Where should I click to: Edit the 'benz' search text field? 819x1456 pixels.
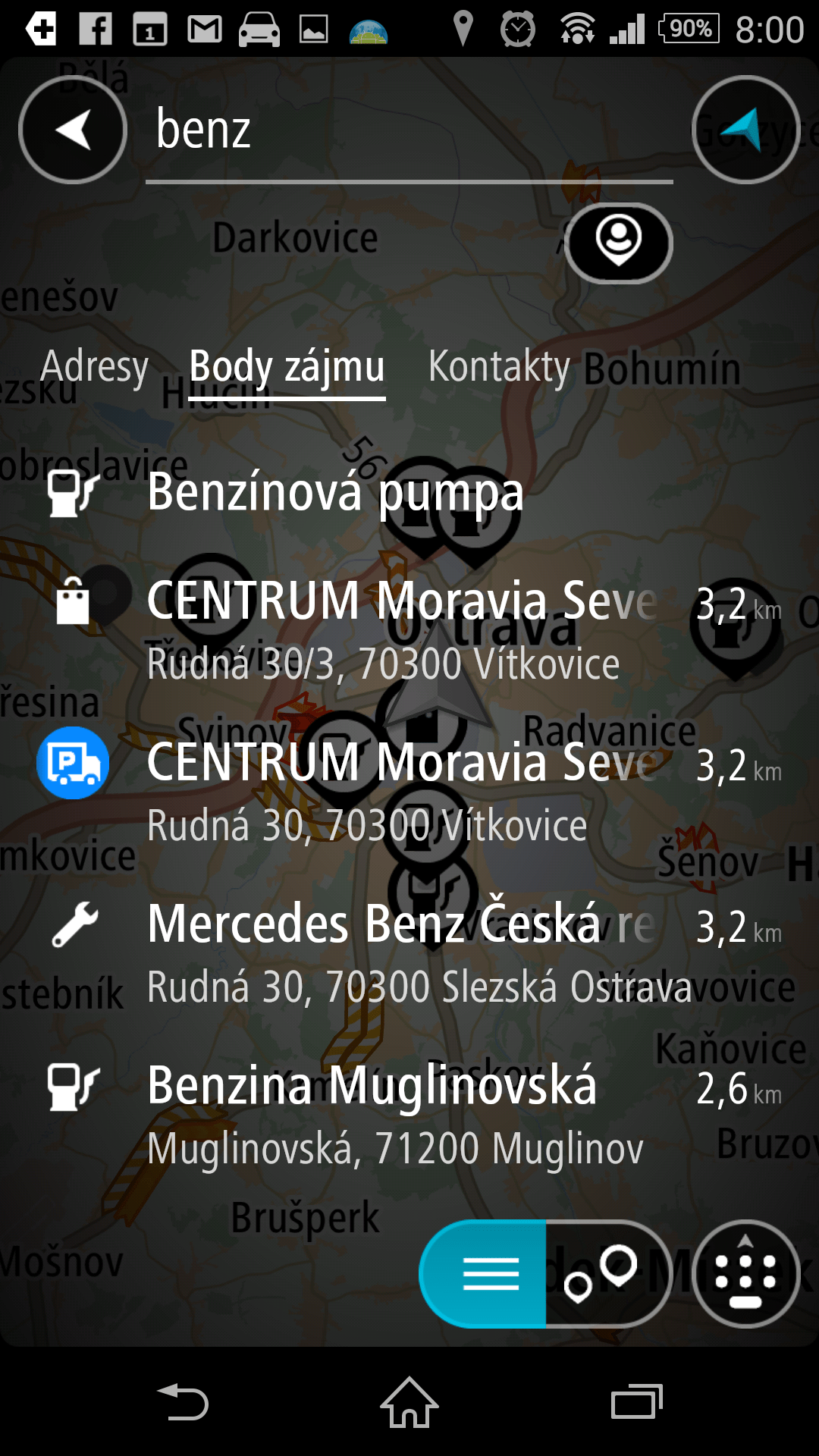(x=409, y=130)
